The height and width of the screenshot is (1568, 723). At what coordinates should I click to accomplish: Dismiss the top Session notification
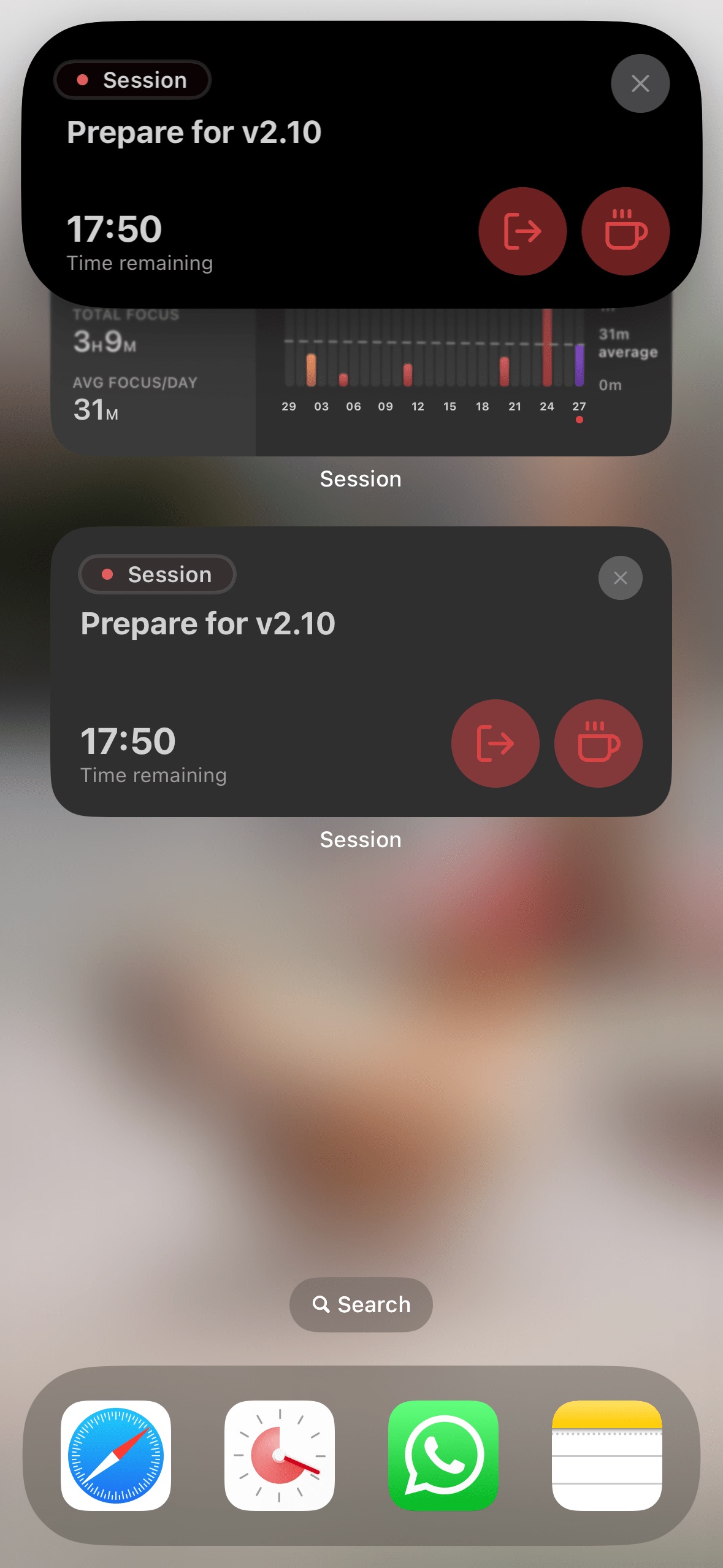[640, 83]
